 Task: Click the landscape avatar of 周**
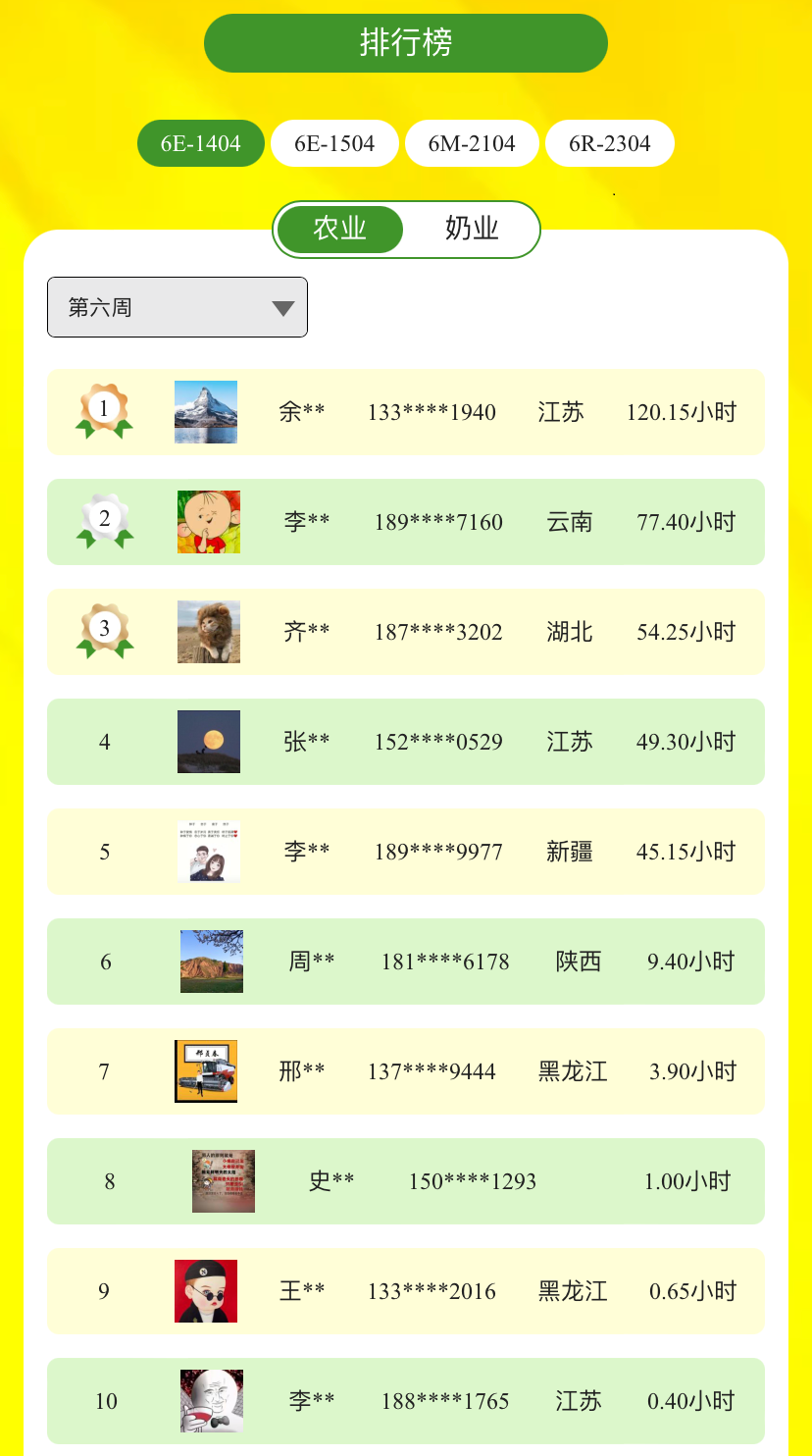208,962
